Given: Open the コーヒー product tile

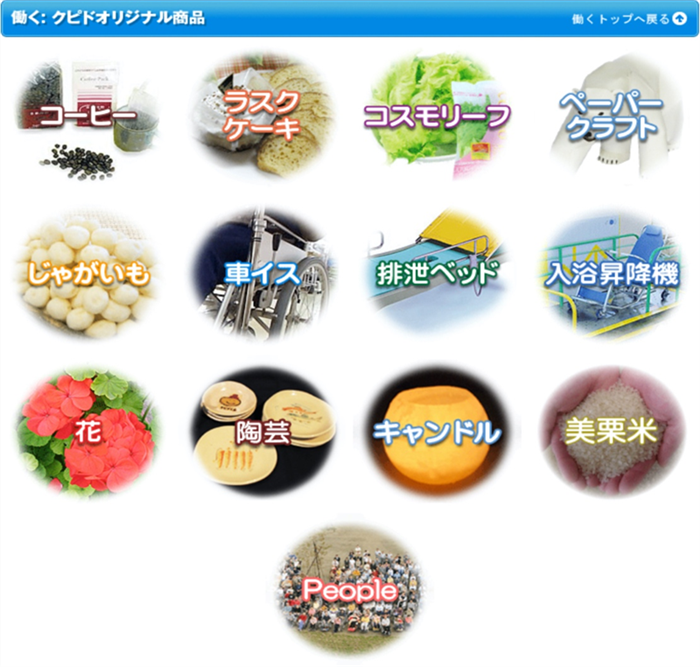Looking at the screenshot, I should [87, 116].
